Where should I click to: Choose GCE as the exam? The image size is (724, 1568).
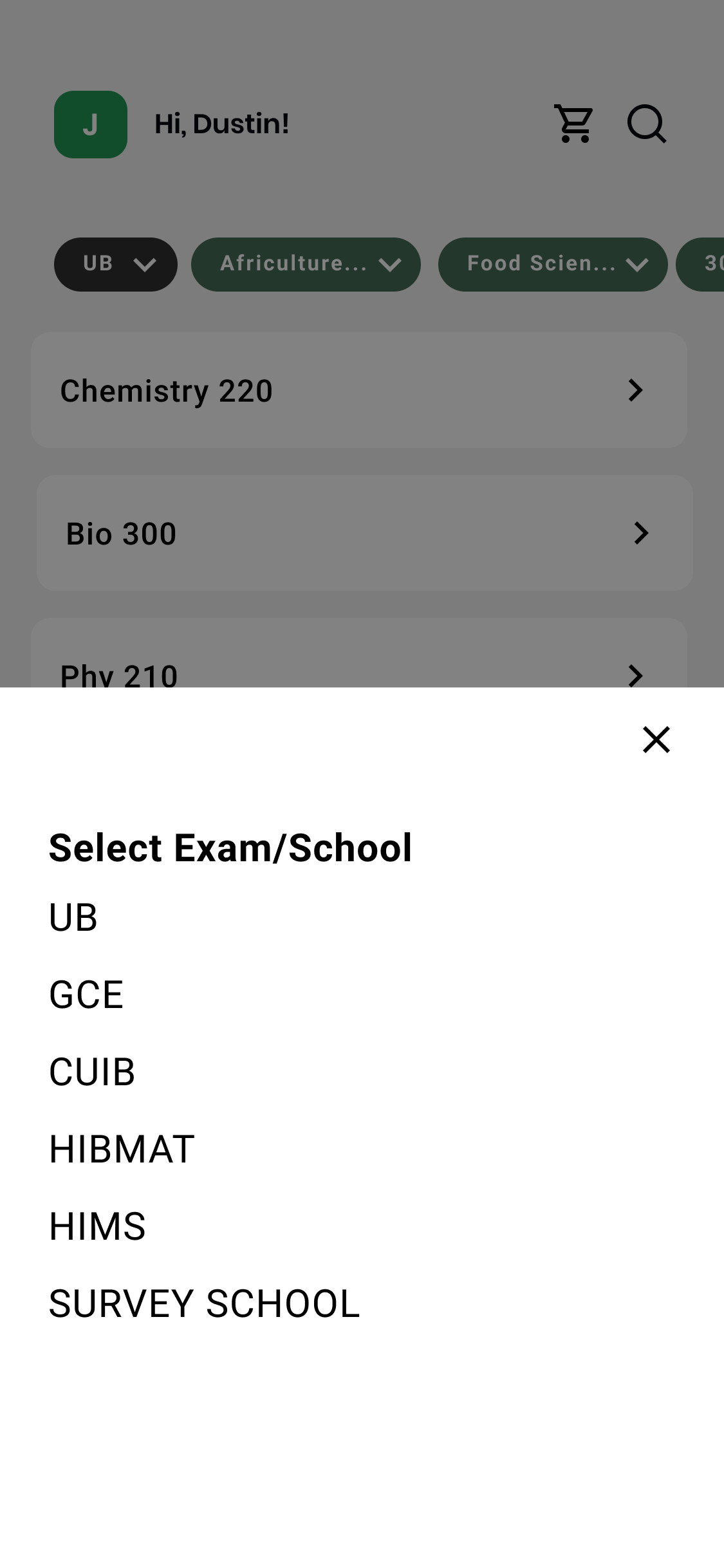click(x=86, y=994)
